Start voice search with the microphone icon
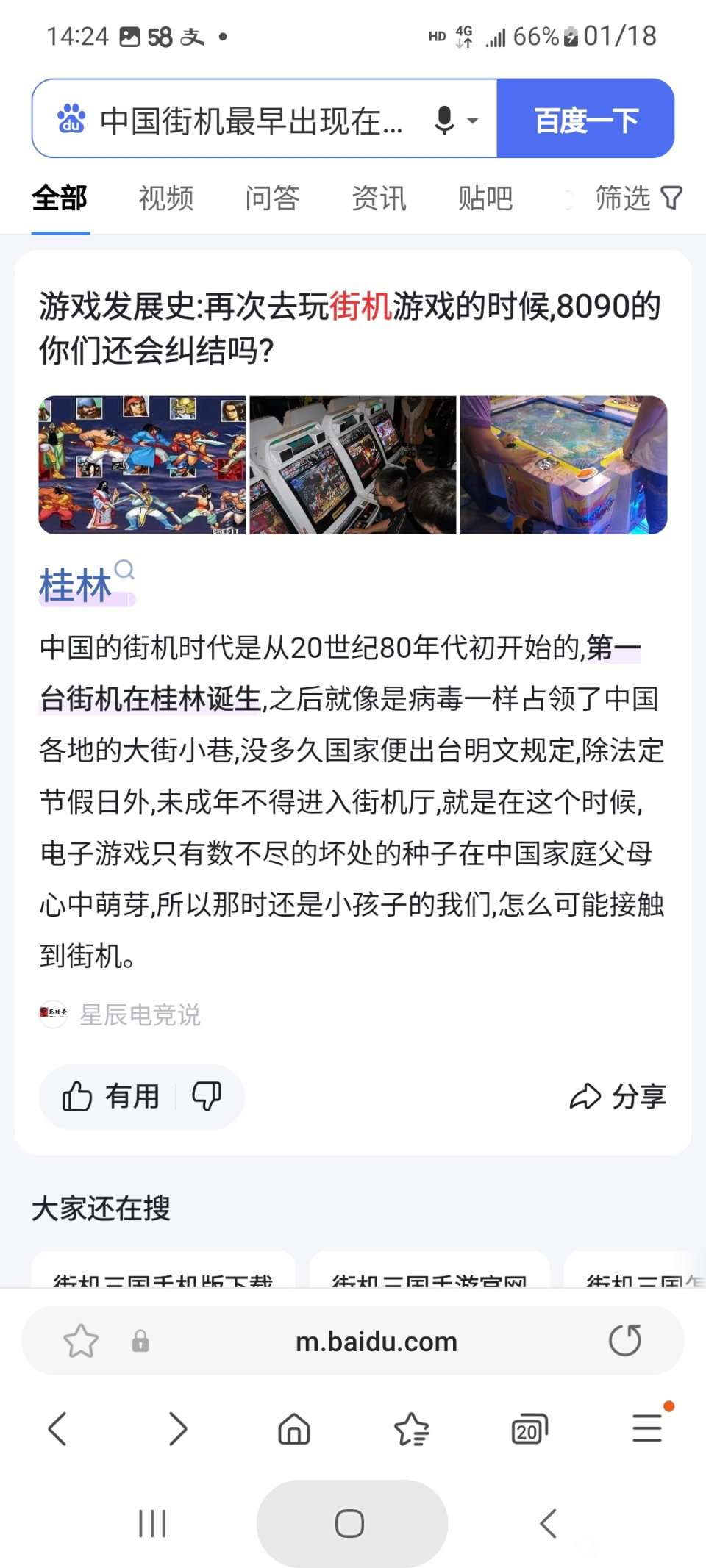 pyautogui.click(x=445, y=120)
